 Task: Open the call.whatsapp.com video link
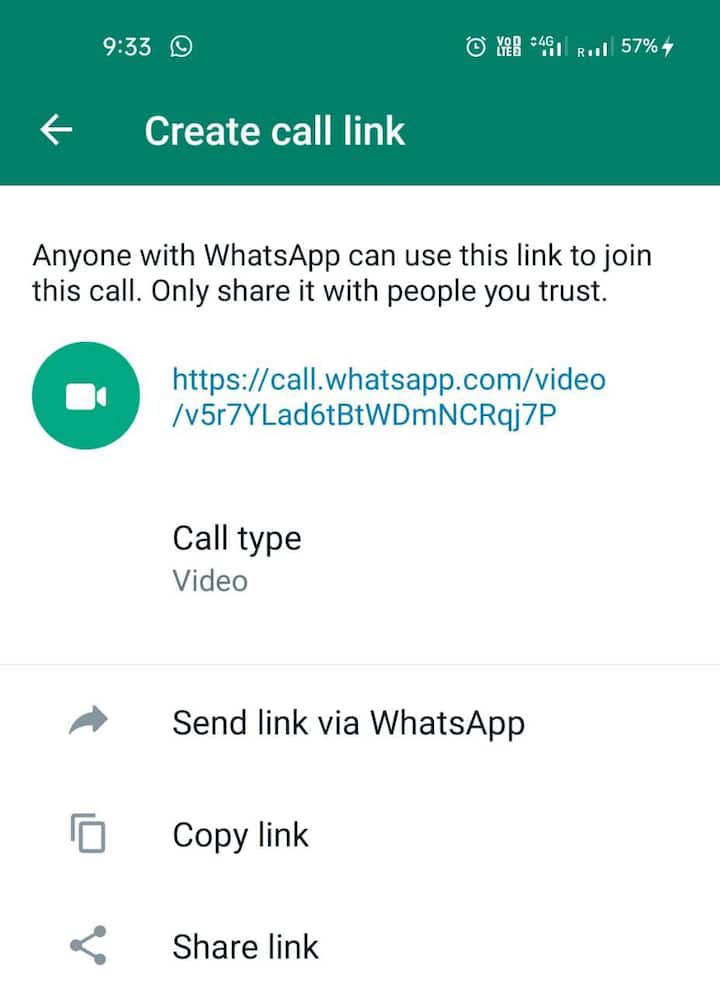click(x=389, y=398)
